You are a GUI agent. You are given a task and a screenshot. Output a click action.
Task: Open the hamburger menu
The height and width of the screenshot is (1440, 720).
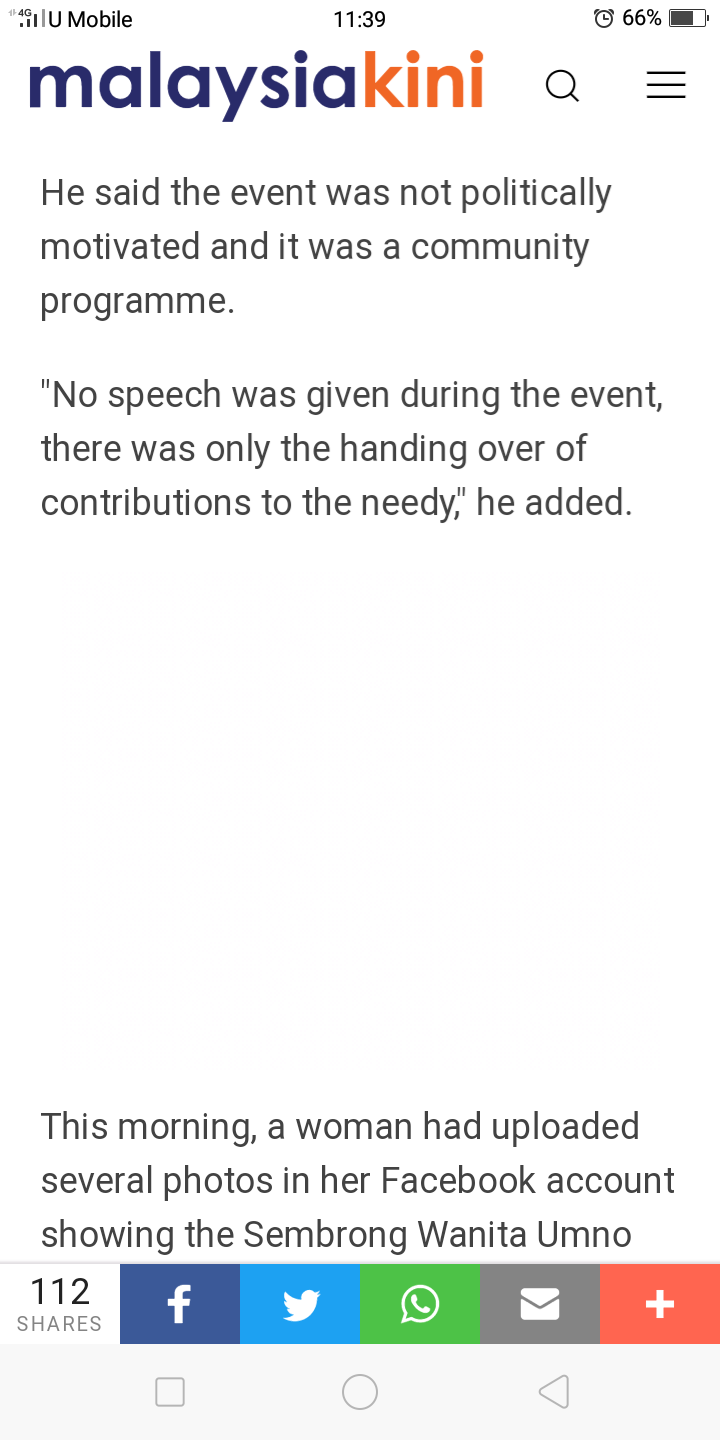click(666, 85)
